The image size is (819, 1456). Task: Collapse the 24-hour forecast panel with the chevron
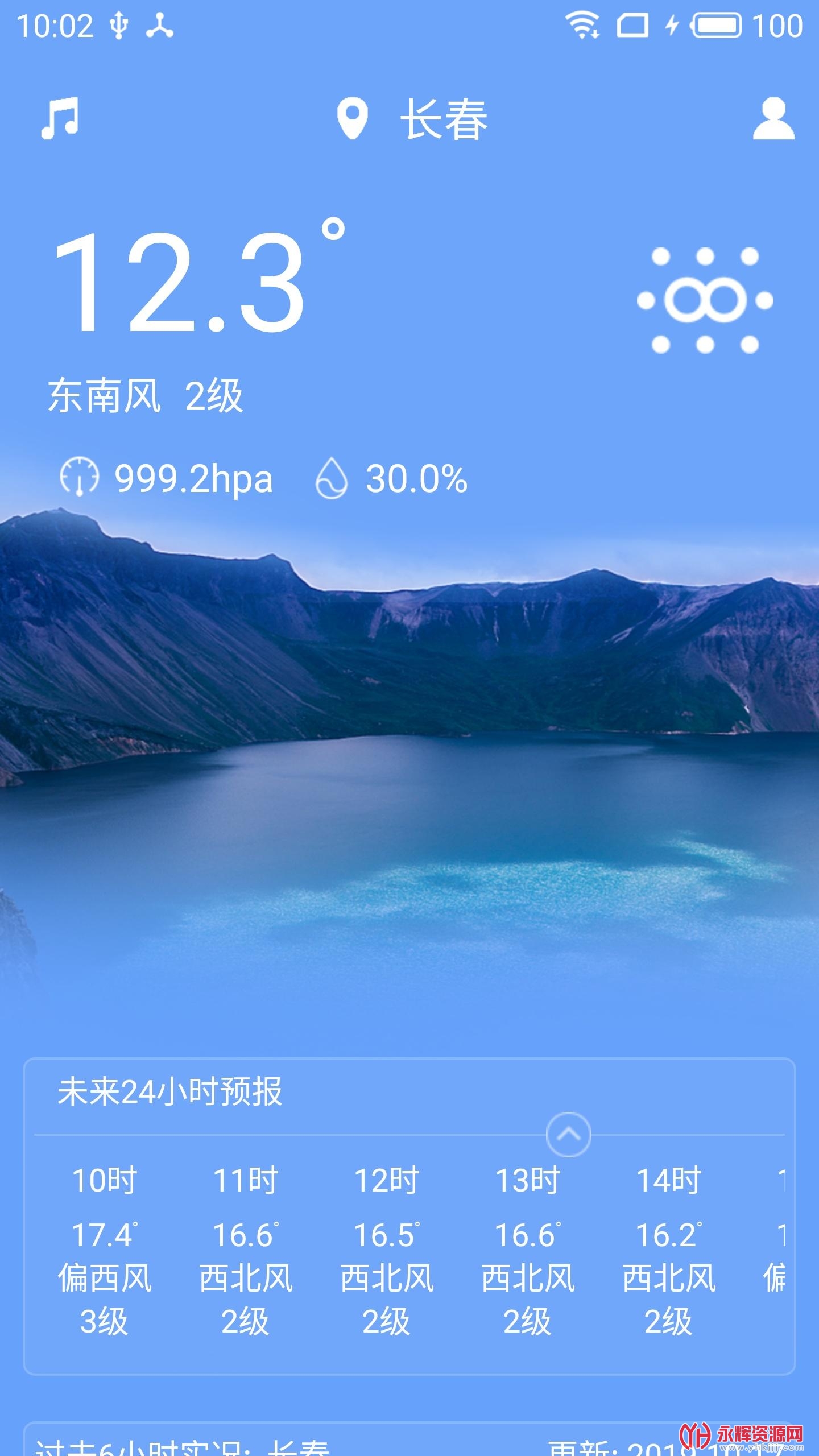tap(568, 1135)
